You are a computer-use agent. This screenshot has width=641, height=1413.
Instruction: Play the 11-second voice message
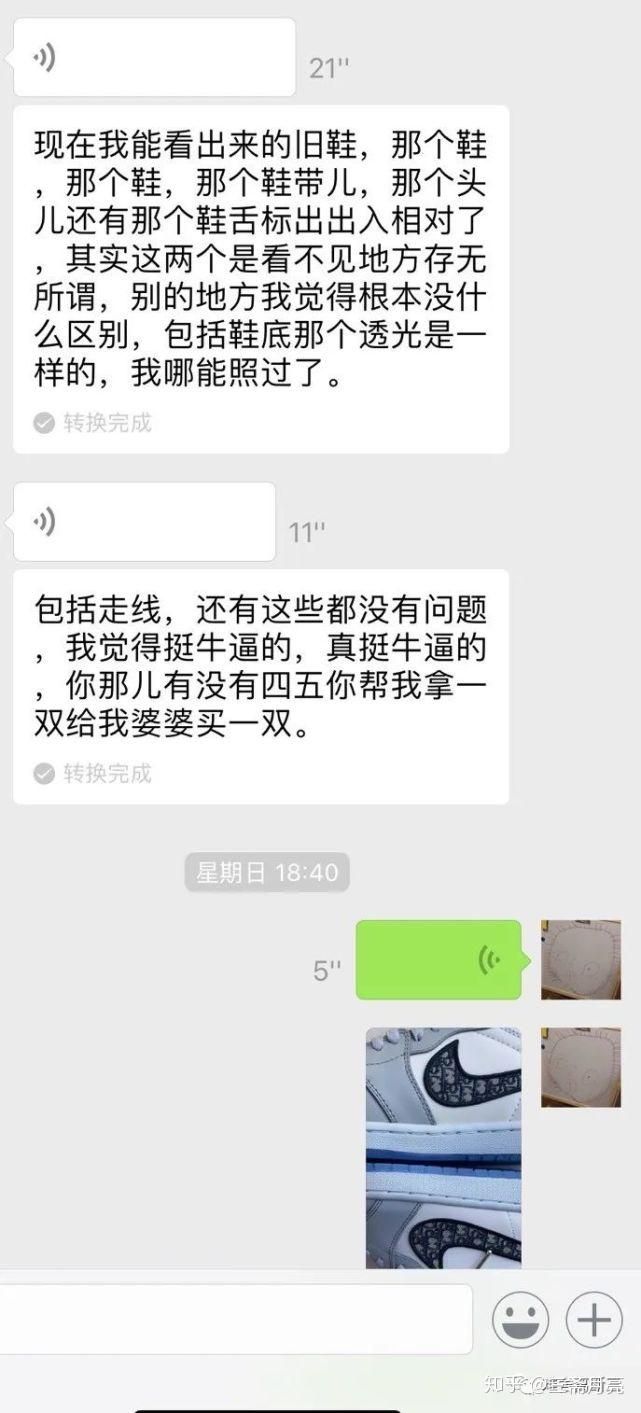[144, 522]
